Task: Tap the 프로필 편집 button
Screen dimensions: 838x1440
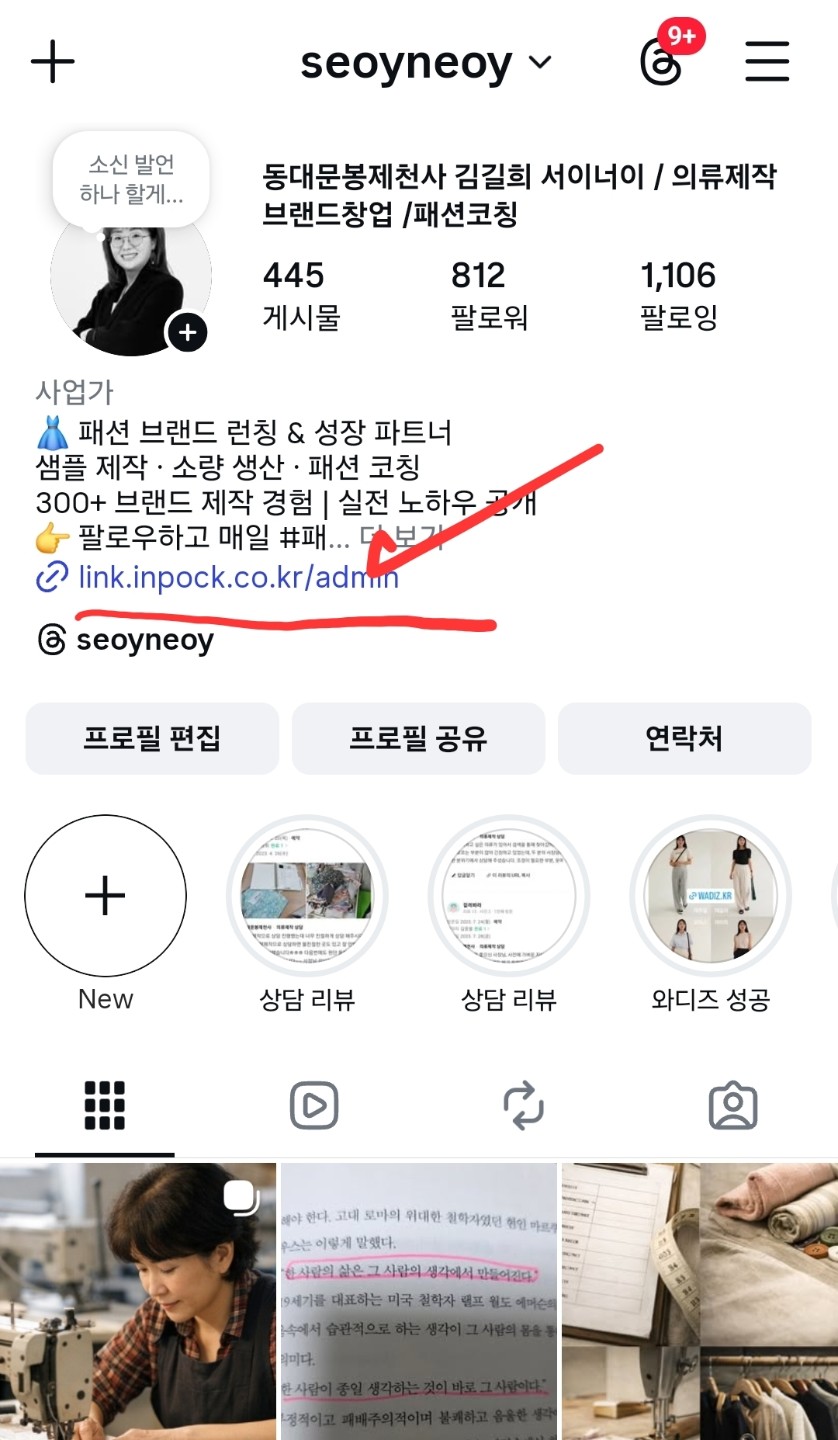Action: 152,738
